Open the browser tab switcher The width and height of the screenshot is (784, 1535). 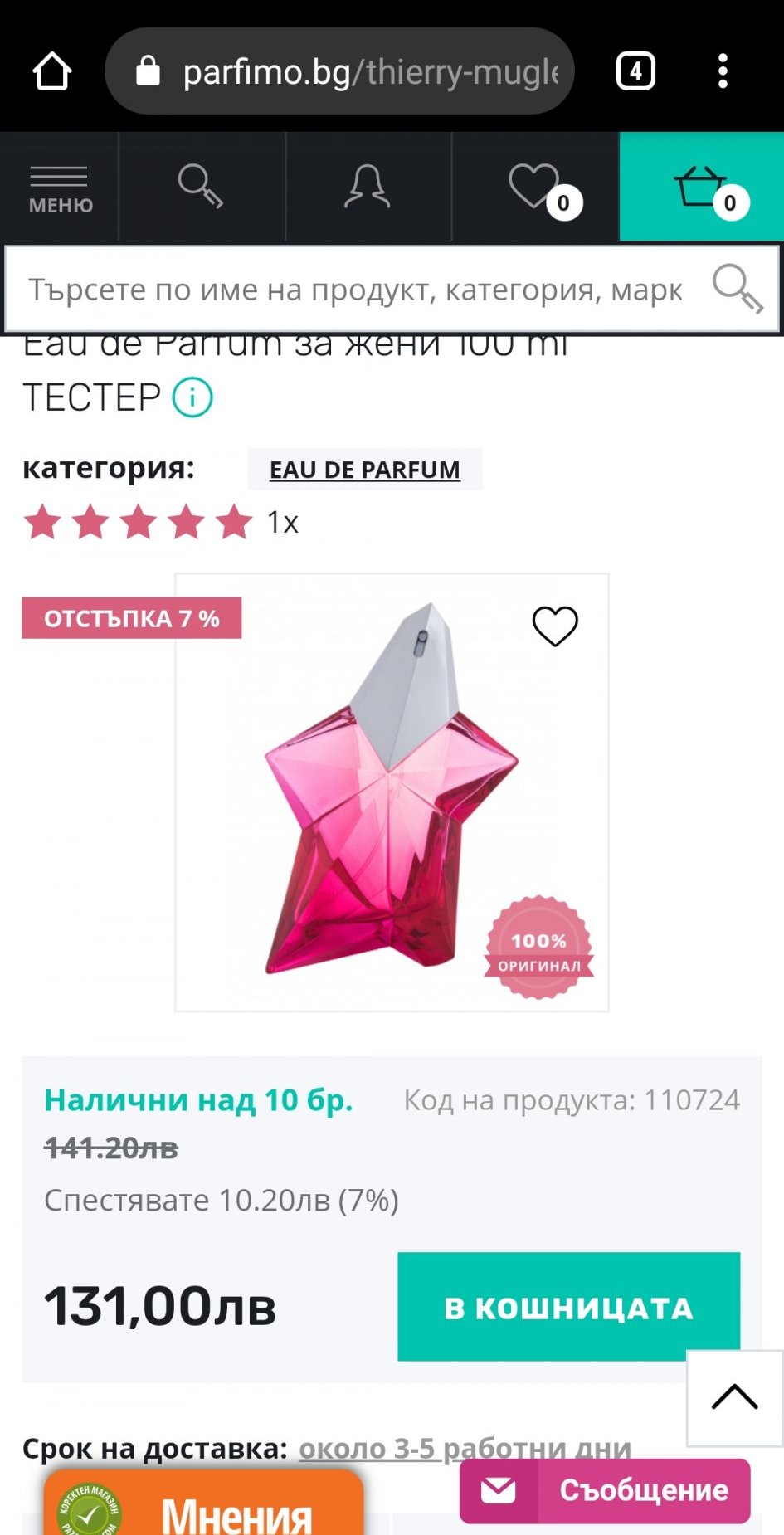635,71
